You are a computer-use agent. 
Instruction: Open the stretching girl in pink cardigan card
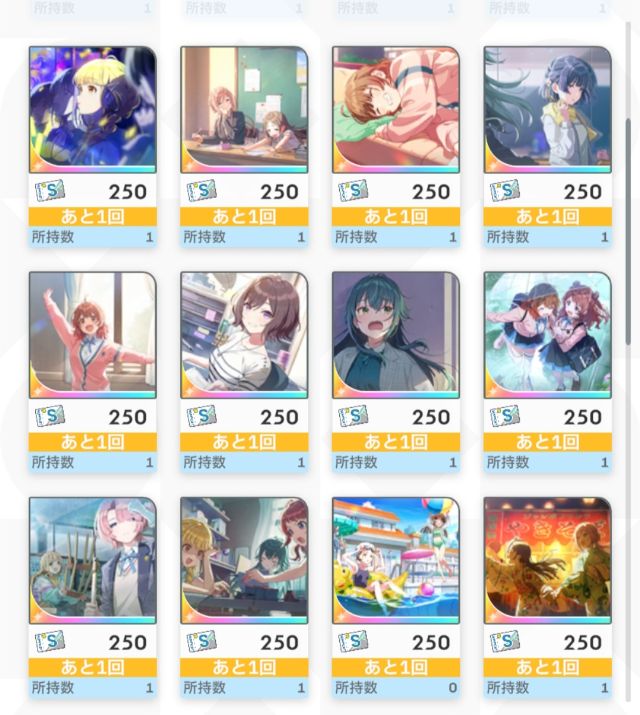point(93,334)
